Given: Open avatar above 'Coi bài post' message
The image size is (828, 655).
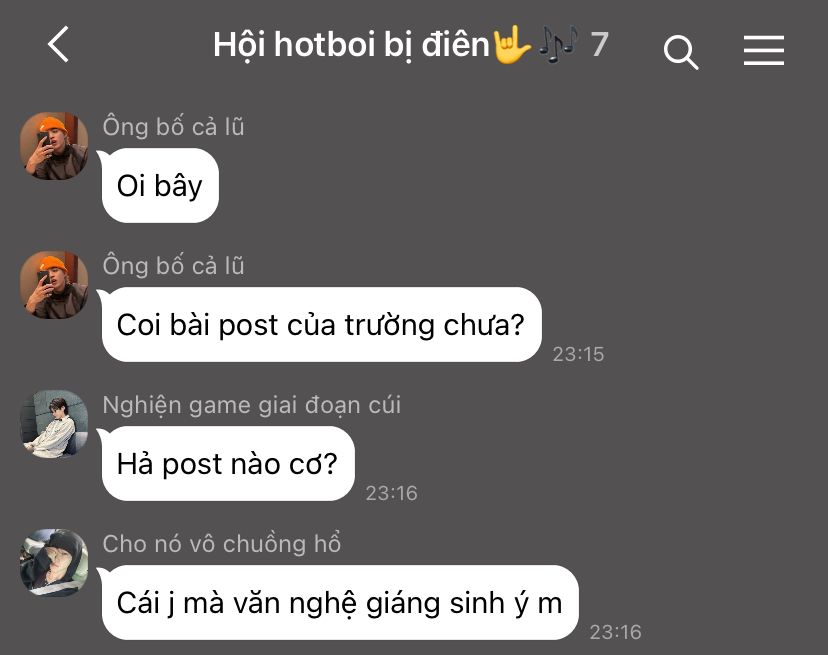Looking at the screenshot, I should pos(54,285).
